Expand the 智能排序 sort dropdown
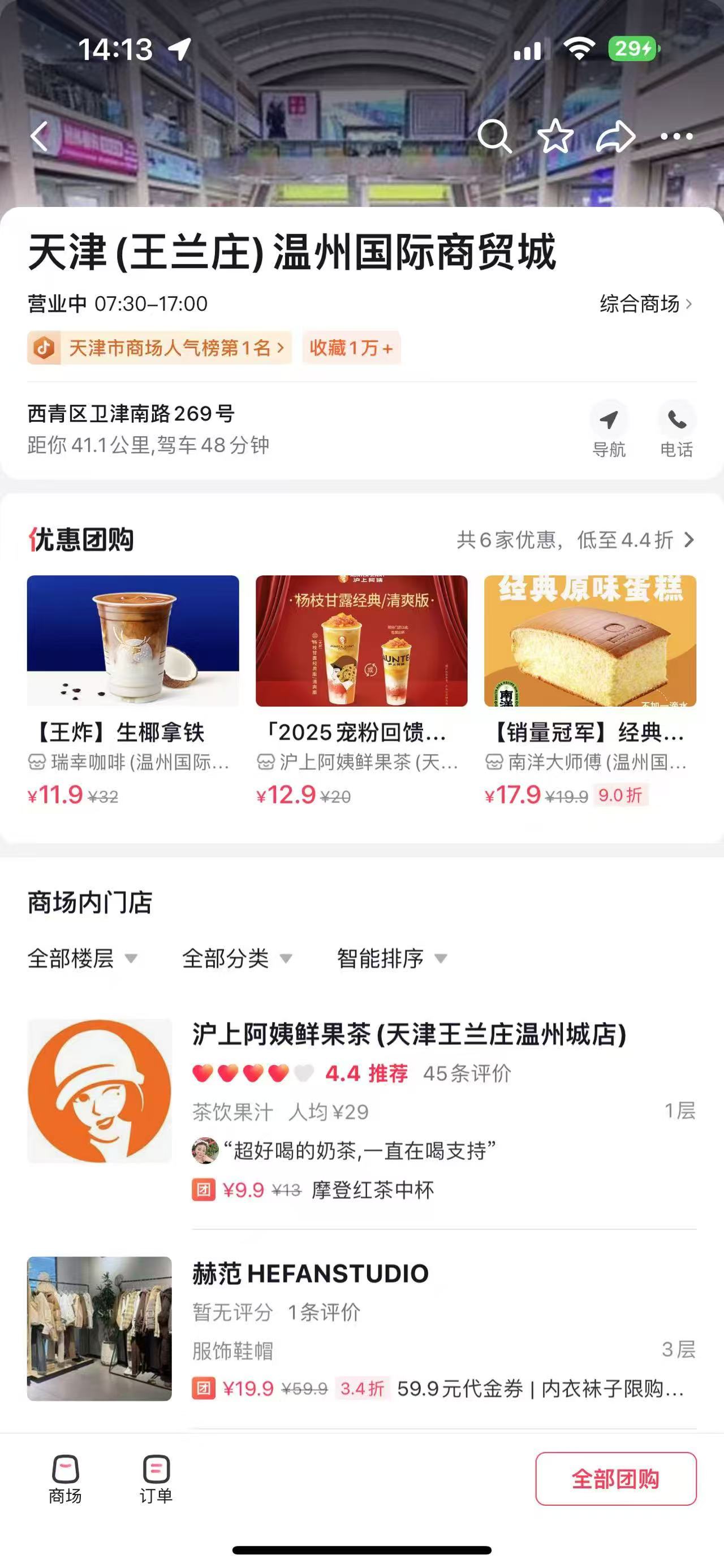 (391, 959)
